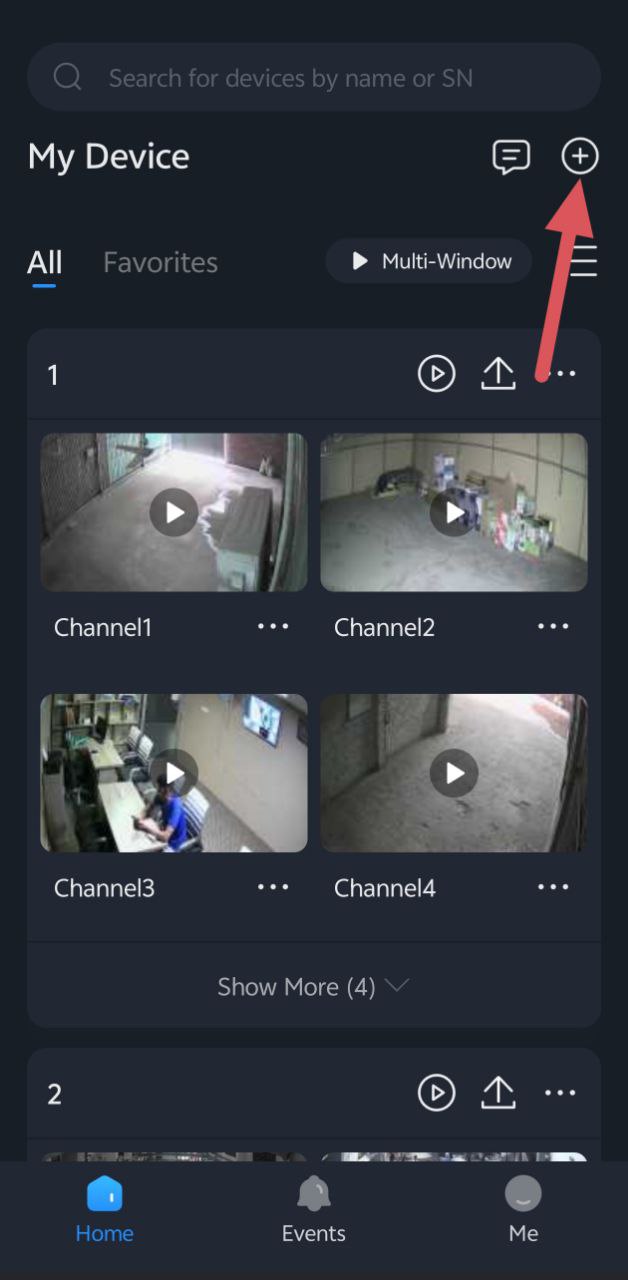Change device list layout icon

tap(584, 261)
